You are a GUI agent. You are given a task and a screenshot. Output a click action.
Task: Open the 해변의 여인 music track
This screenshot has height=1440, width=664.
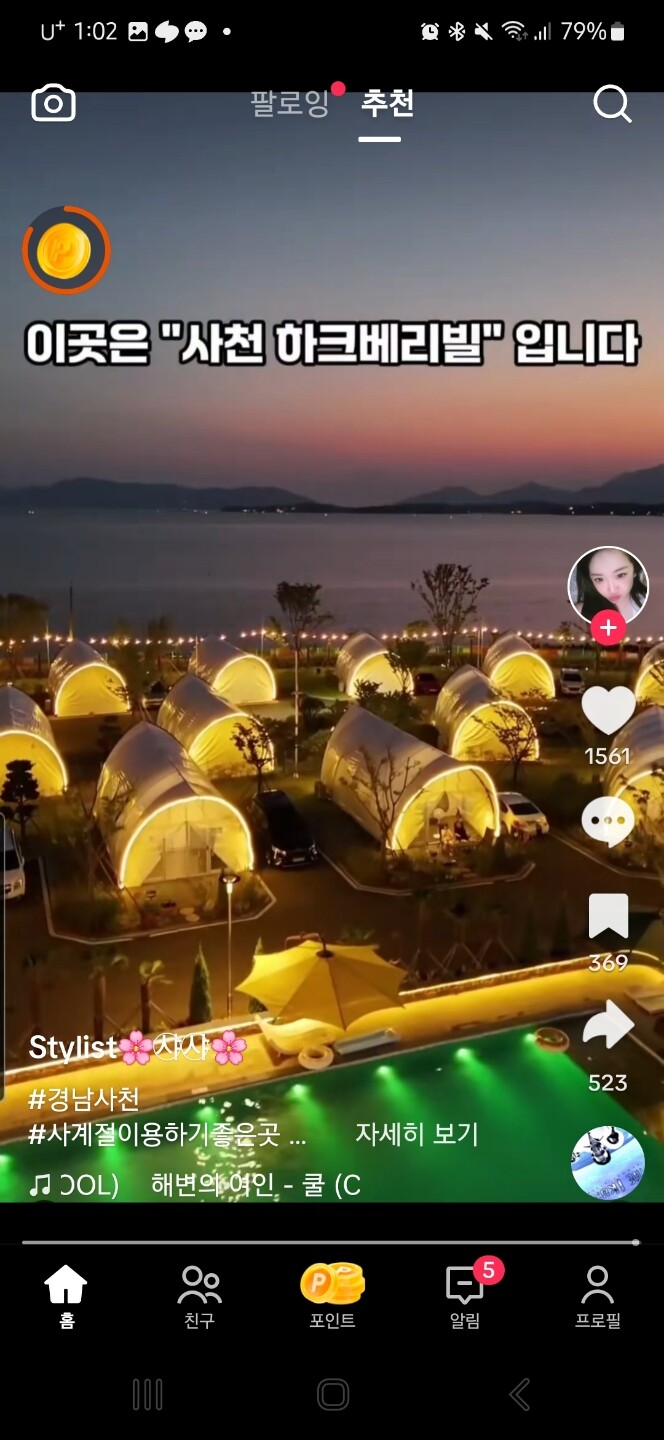point(255,1185)
